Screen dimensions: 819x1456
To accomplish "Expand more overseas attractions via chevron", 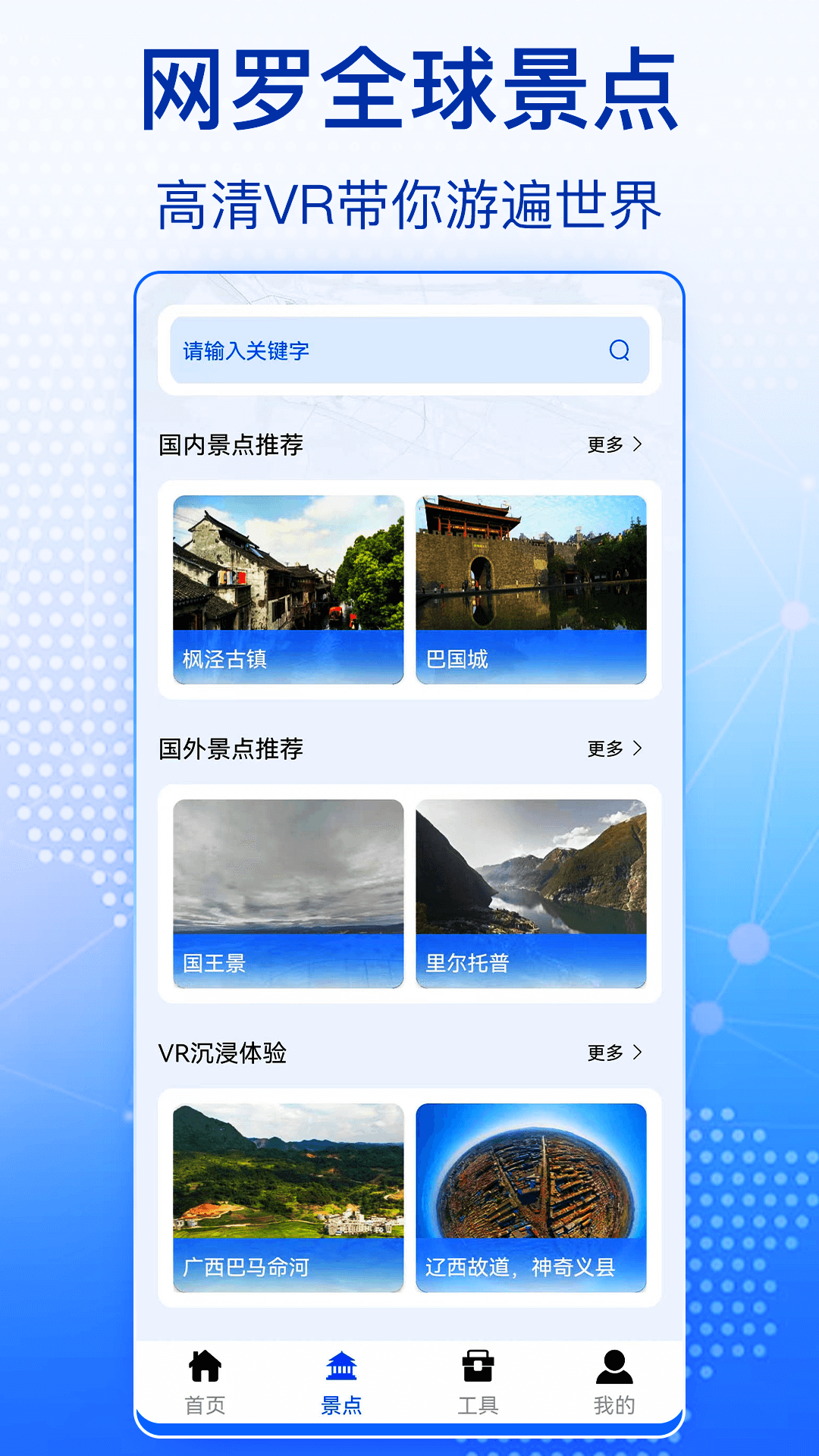I will click(639, 749).
